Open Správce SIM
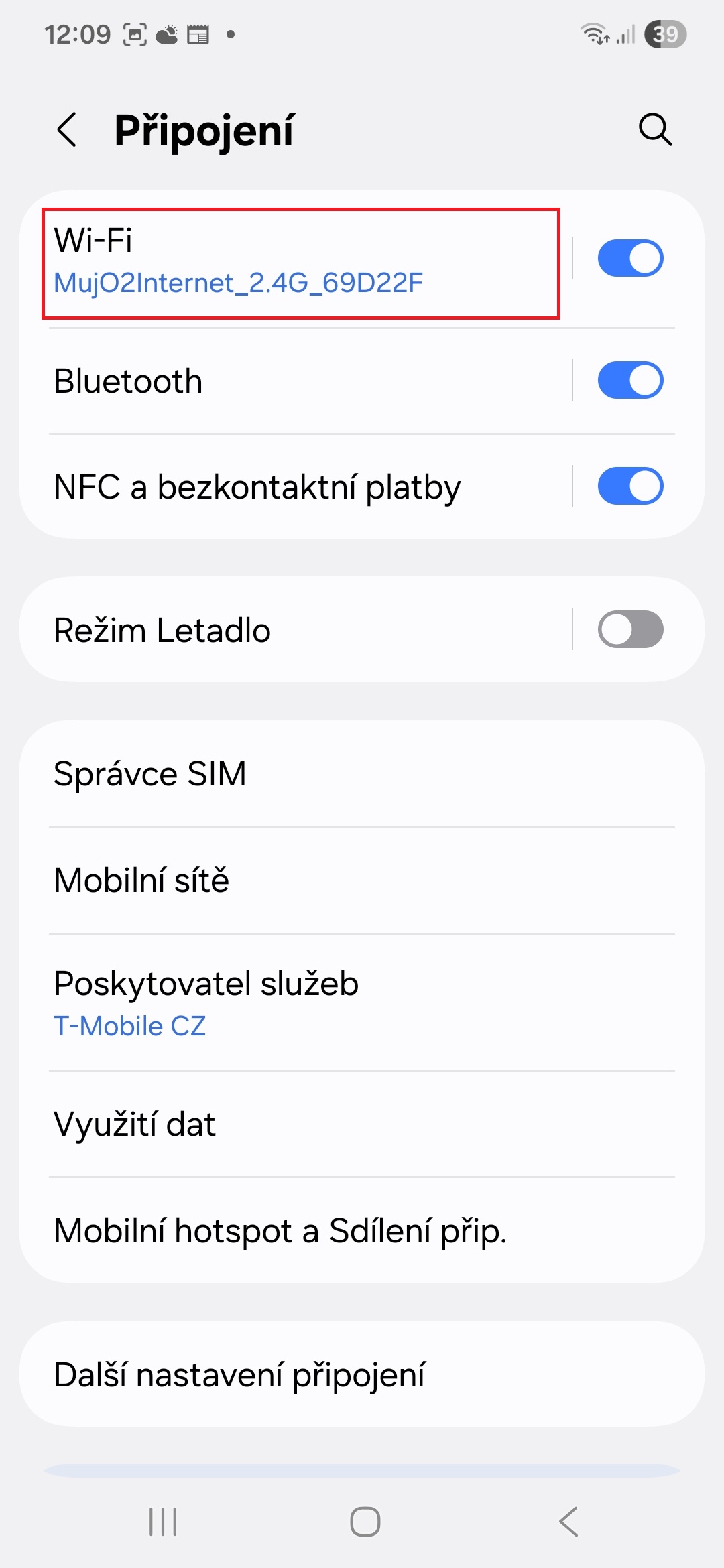Image resolution: width=724 pixels, height=1568 pixels. 362,774
